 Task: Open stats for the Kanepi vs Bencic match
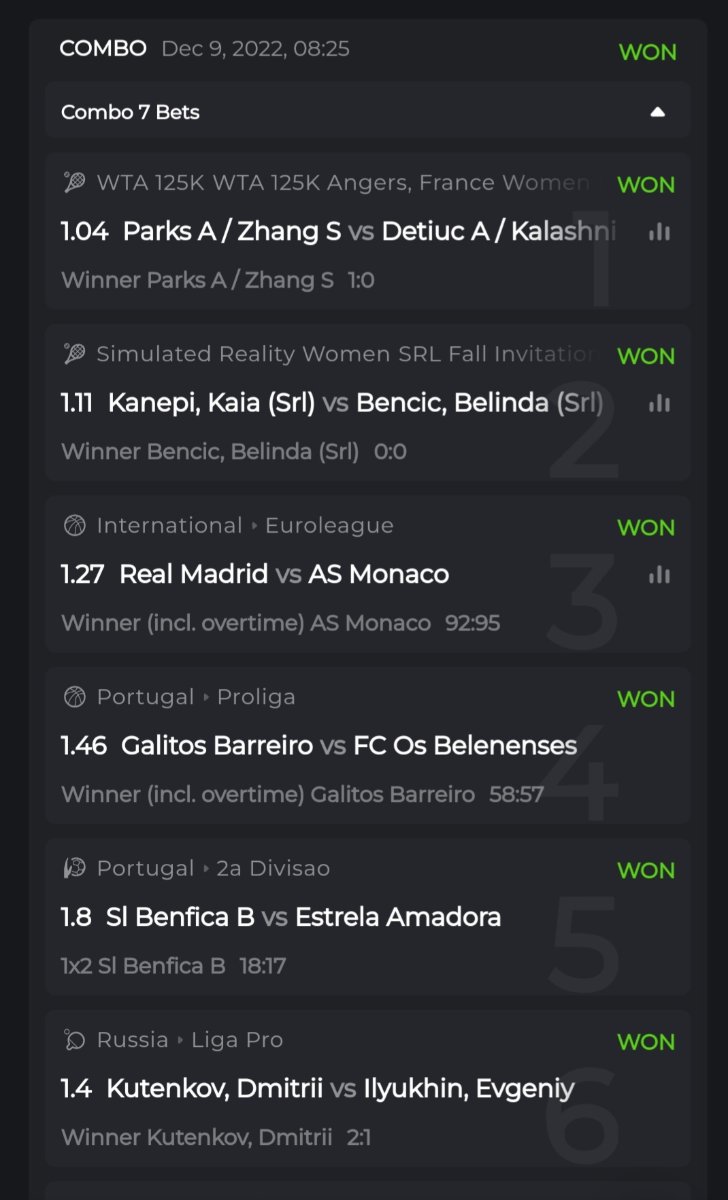(x=659, y=403)
